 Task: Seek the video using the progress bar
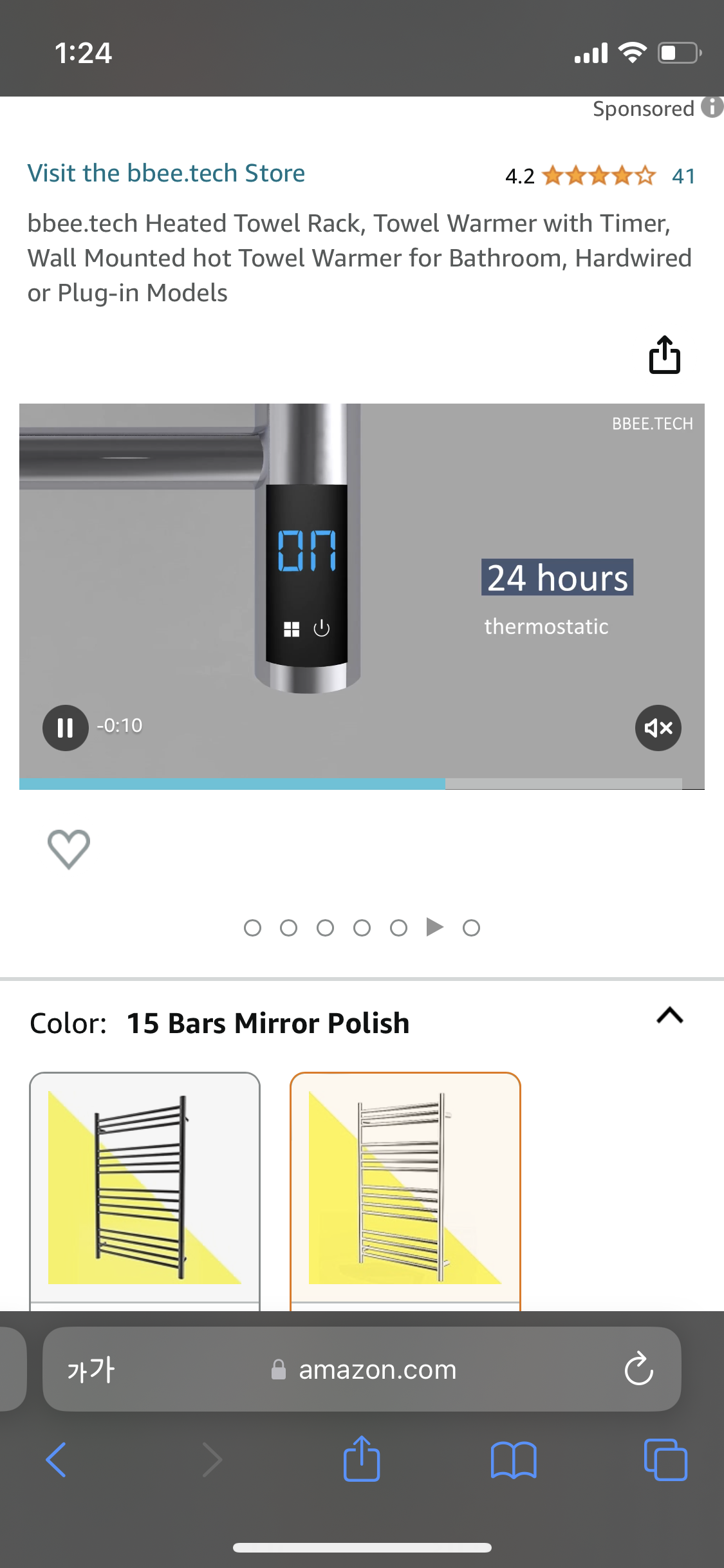point(351,783)
